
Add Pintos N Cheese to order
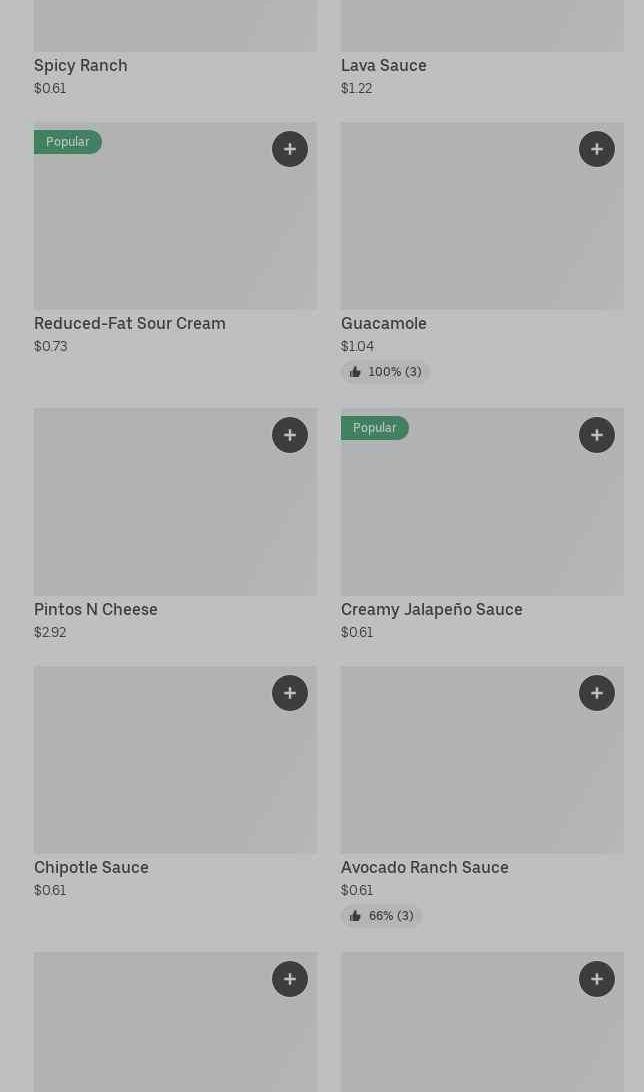pyautogui.click(x=290, y=435)
